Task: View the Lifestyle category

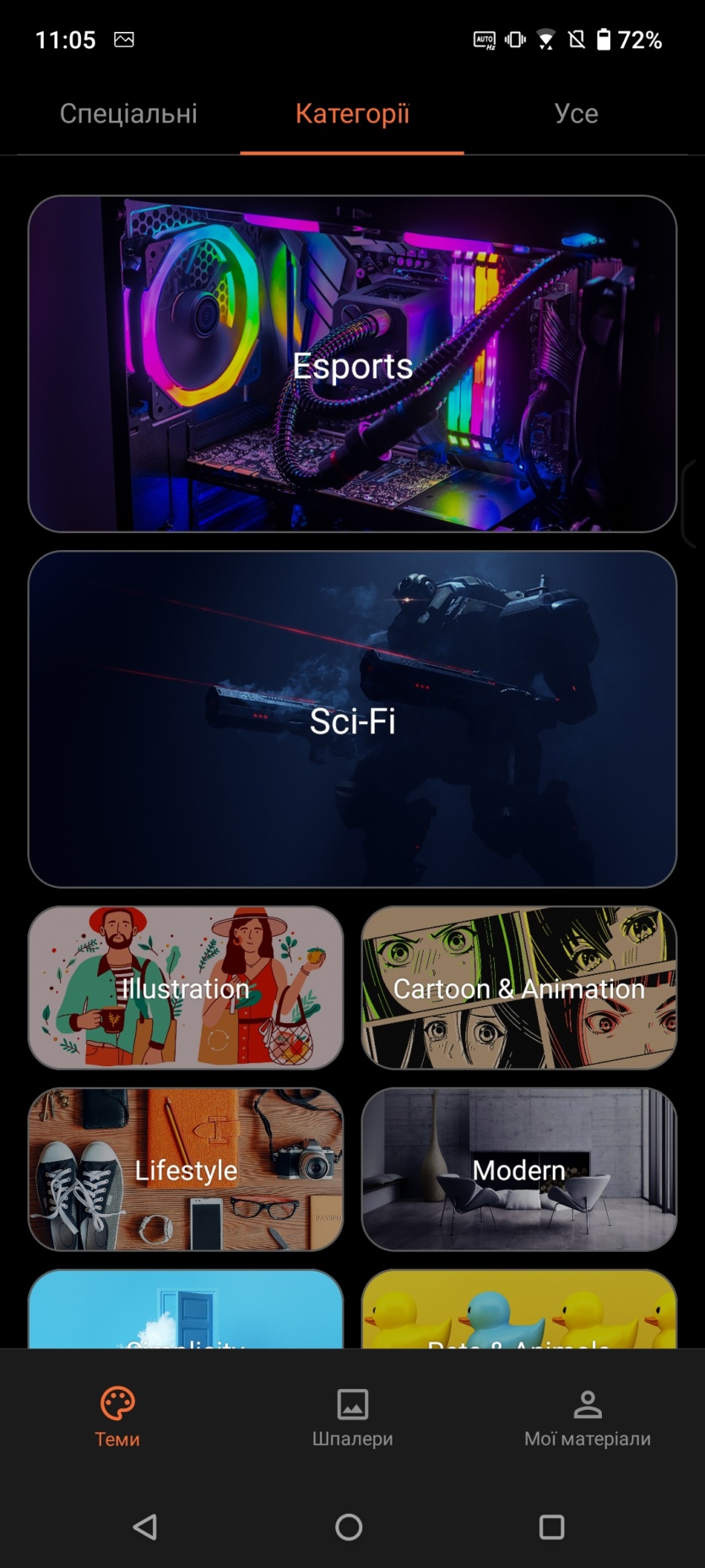Action: [x=186, y=1169]
